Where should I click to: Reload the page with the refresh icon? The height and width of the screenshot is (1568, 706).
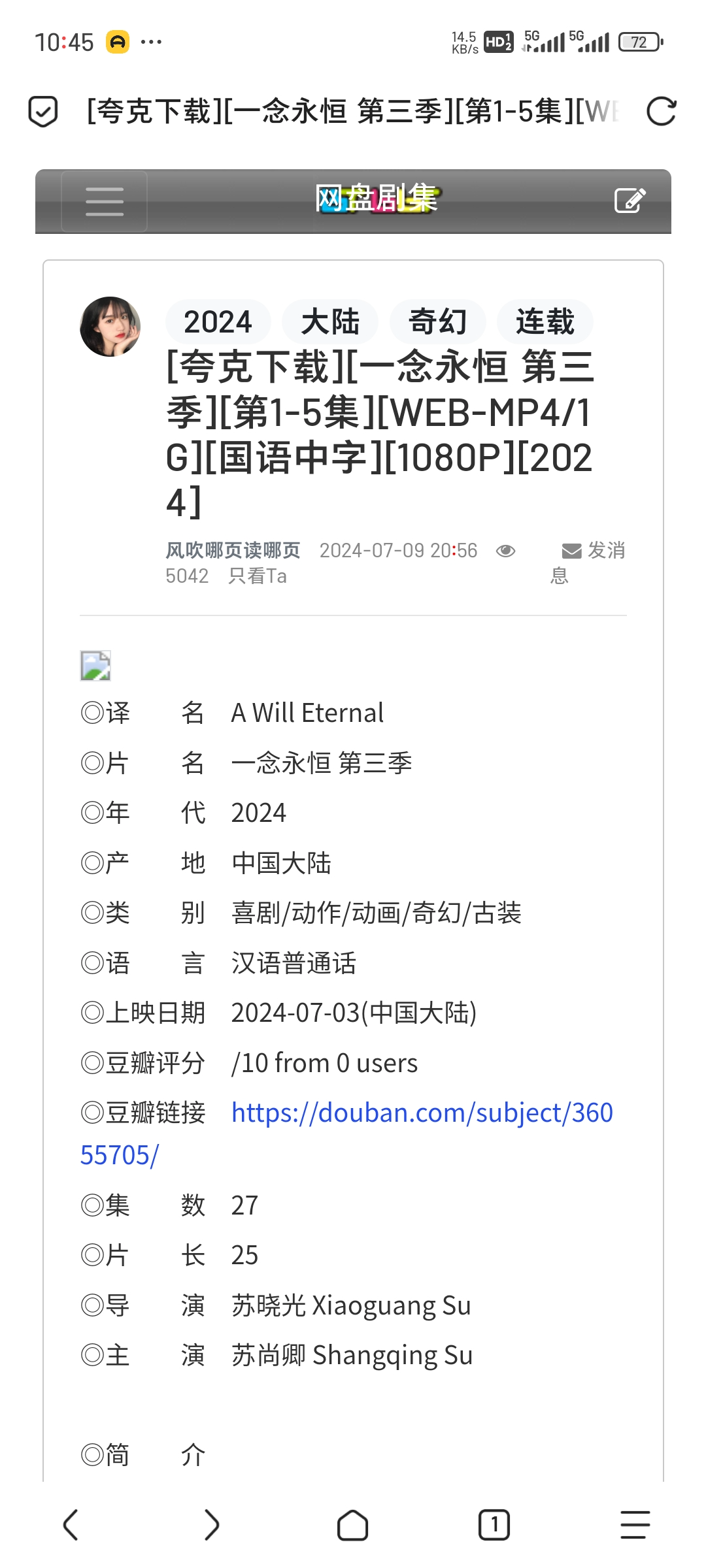click(x=661, y=111)
